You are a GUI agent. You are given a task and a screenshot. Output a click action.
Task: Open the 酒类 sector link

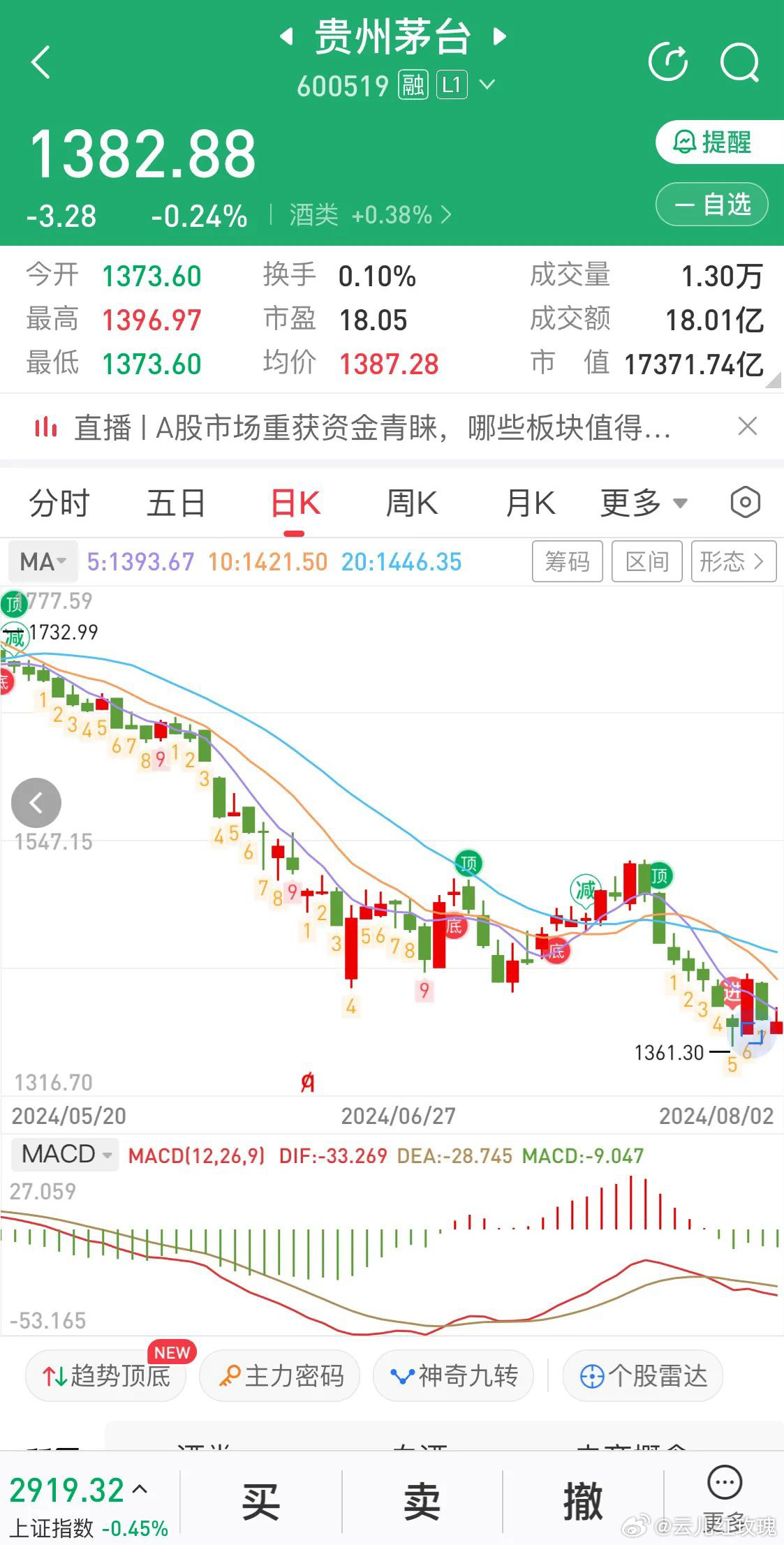(370, 215)
